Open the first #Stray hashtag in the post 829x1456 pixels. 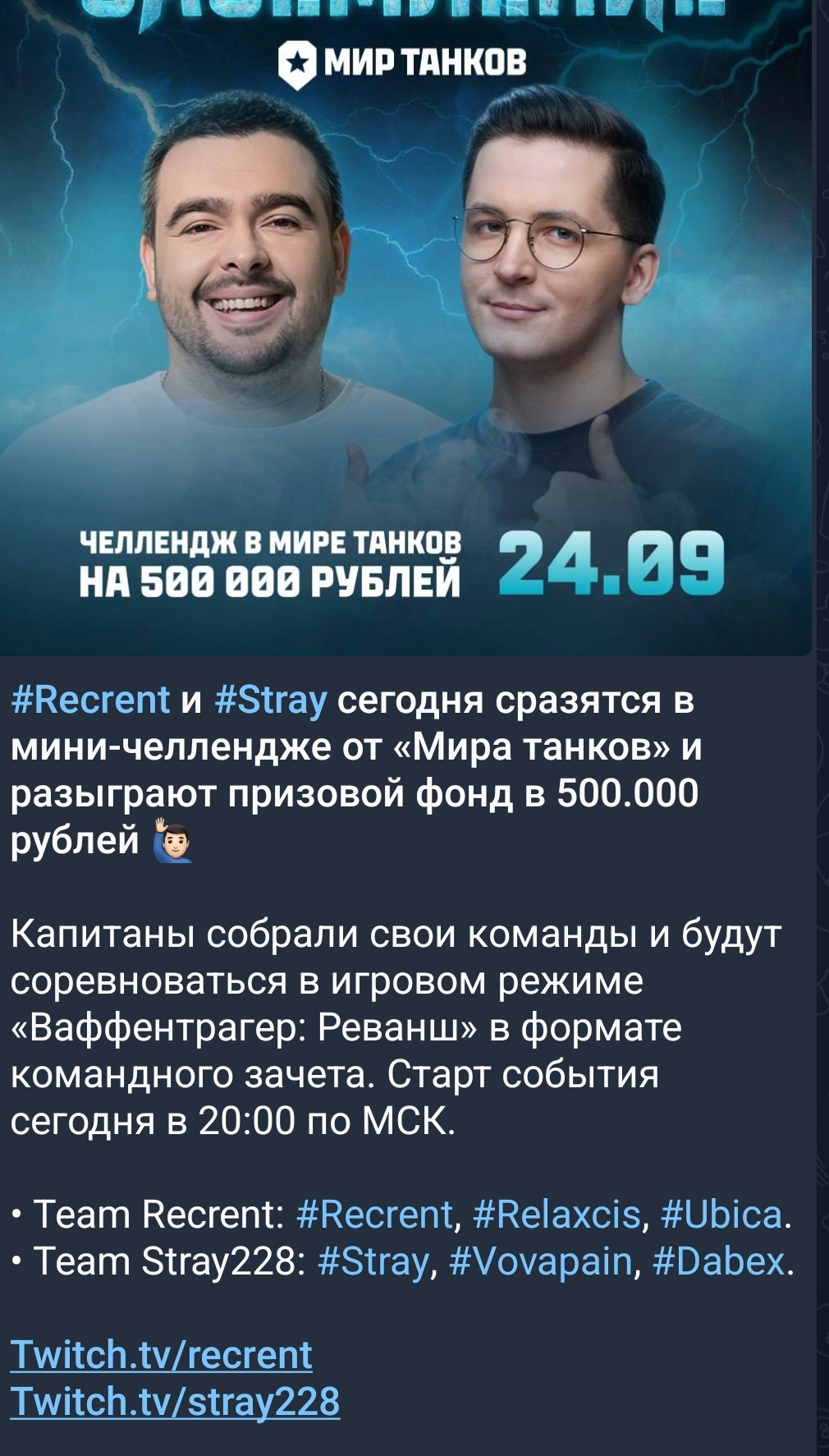click(x=271, y=700)
